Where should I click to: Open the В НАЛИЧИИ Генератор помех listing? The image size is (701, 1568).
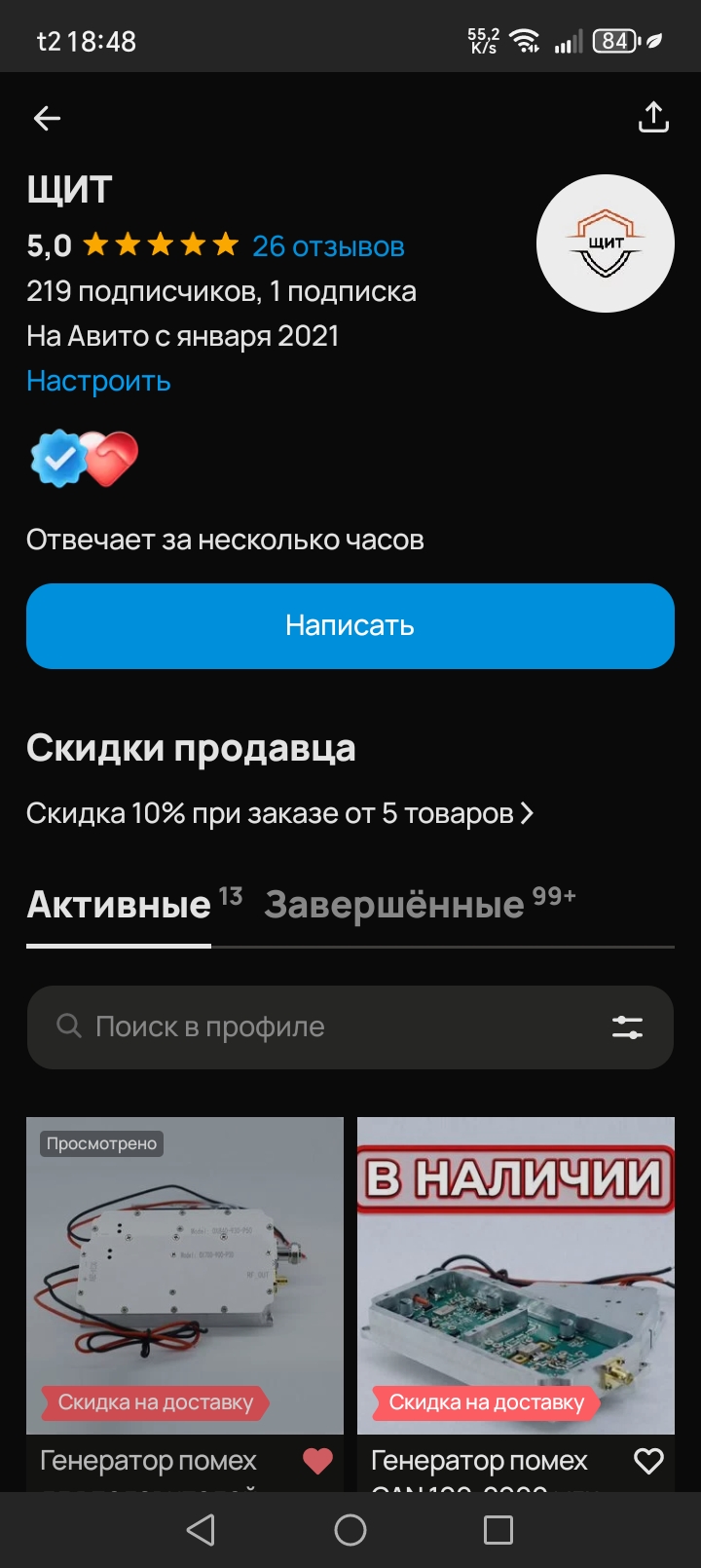click(516, 1275)
